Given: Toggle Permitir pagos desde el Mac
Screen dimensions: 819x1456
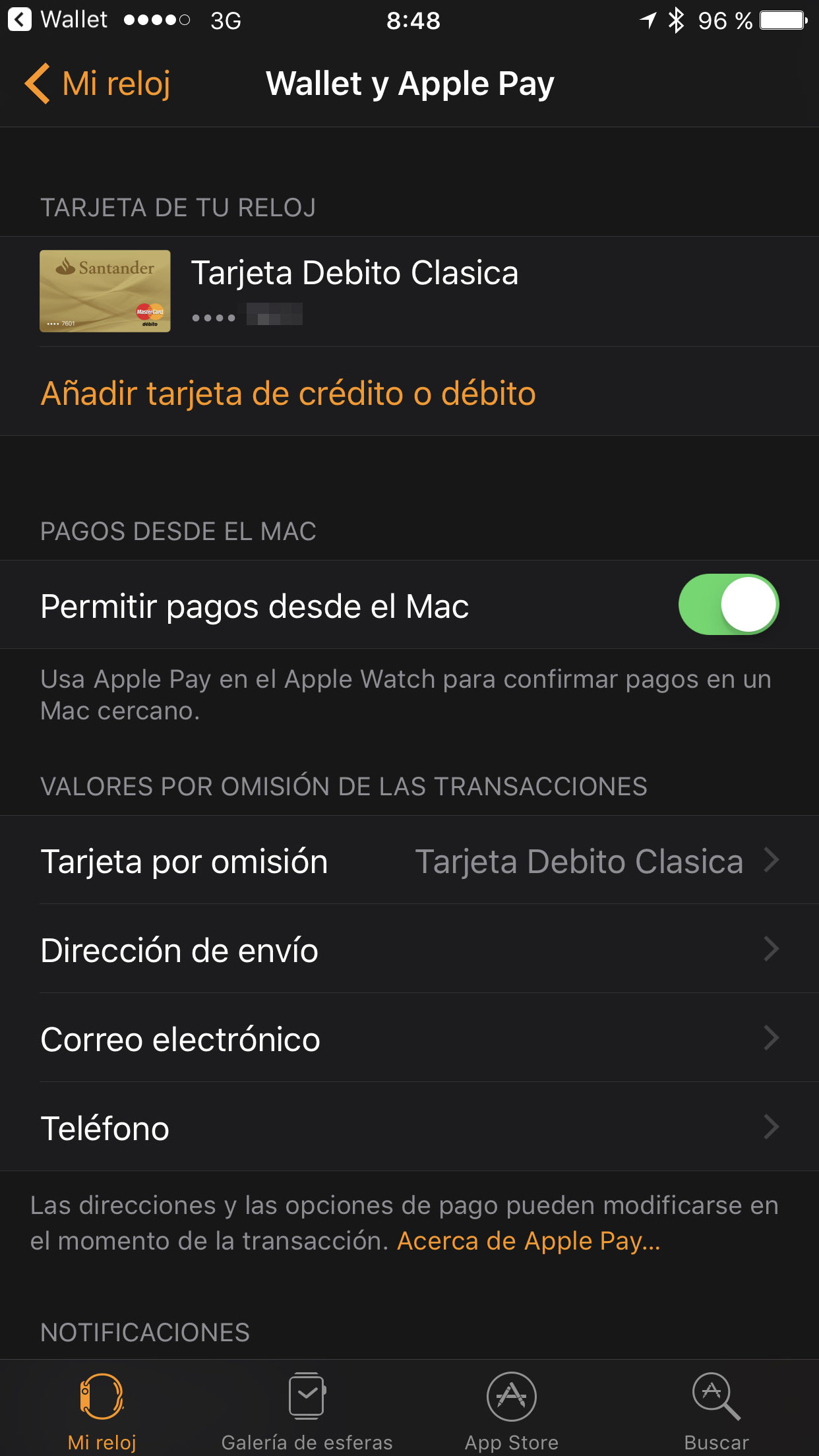Looking at the screenshot, I should (728, 605).
